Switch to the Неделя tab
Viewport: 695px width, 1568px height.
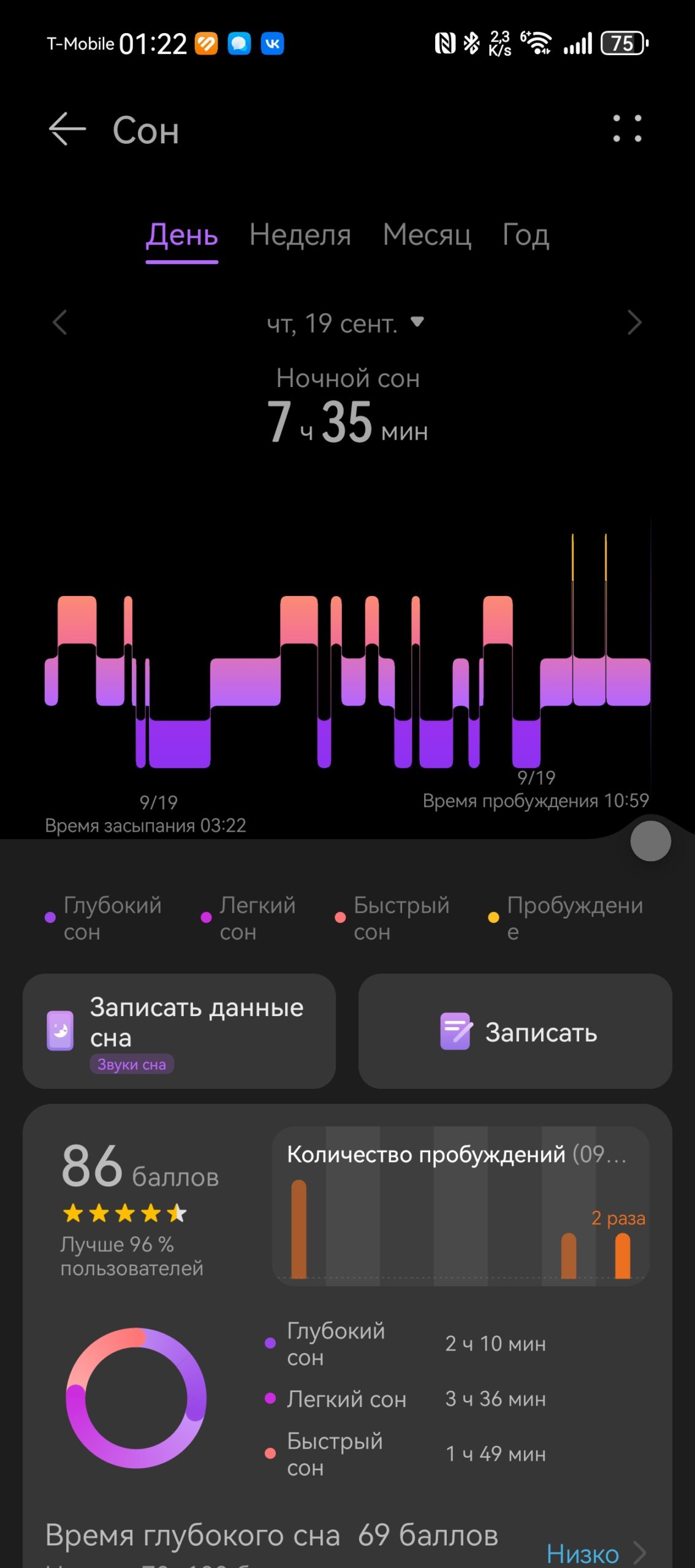click(300, 235)
